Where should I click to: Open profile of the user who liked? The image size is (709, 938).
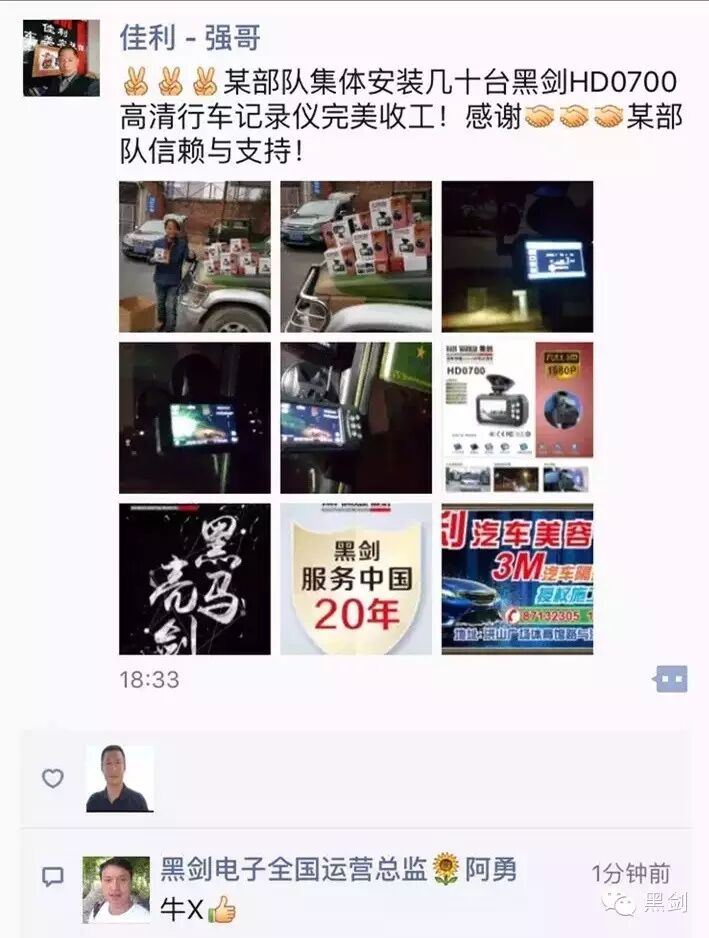(119, 778)
